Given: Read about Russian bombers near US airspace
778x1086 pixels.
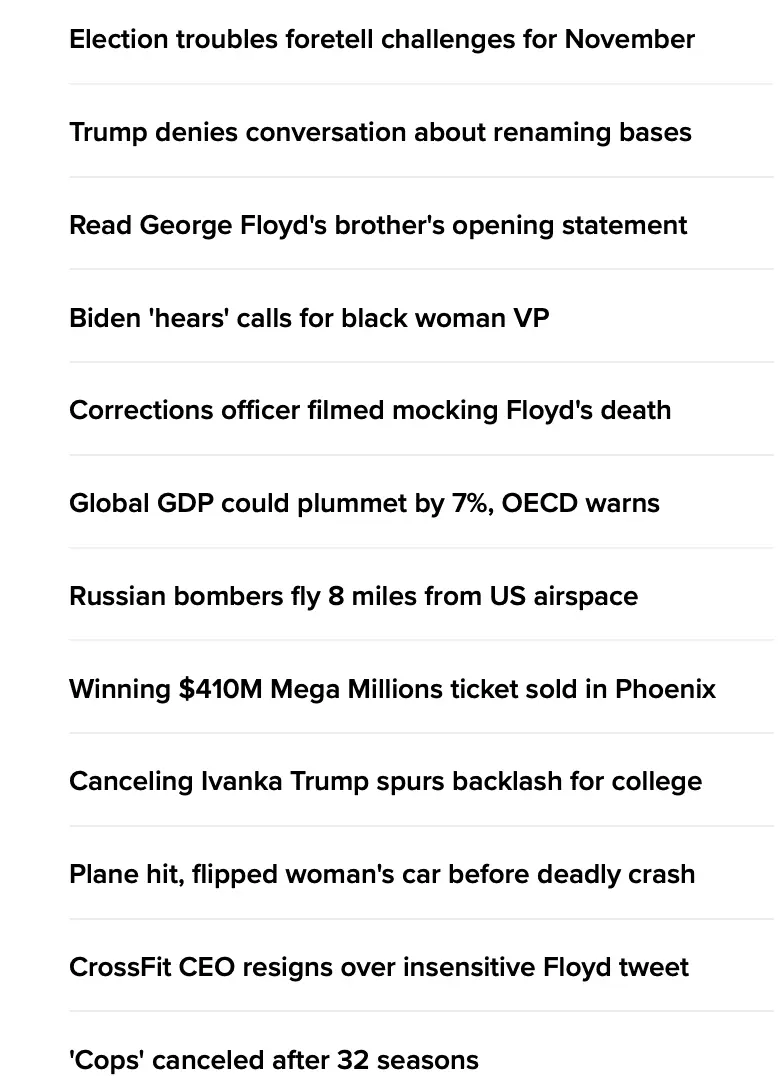Looking at the screenshot, I should [x=353, y=597].
